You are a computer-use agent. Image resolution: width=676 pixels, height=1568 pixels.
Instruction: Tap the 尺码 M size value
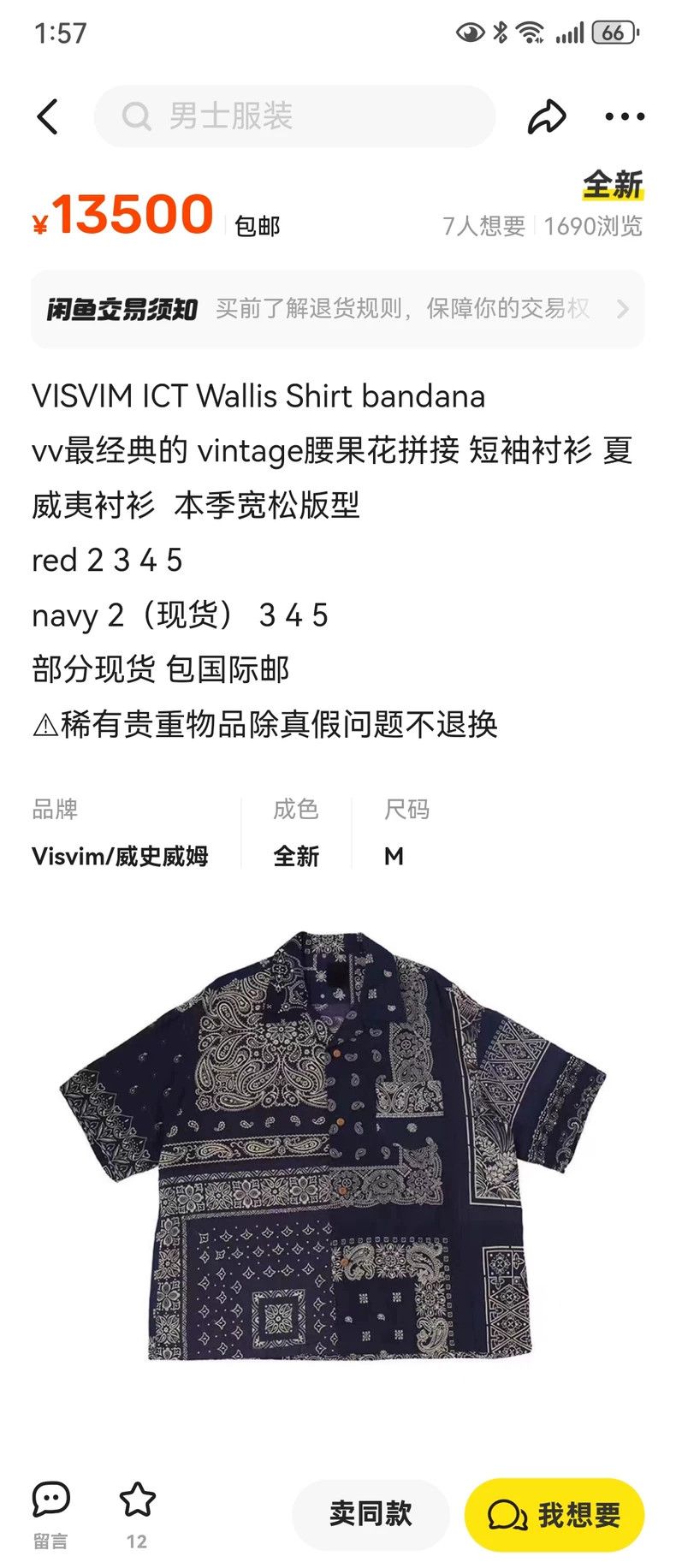(395, 856)
